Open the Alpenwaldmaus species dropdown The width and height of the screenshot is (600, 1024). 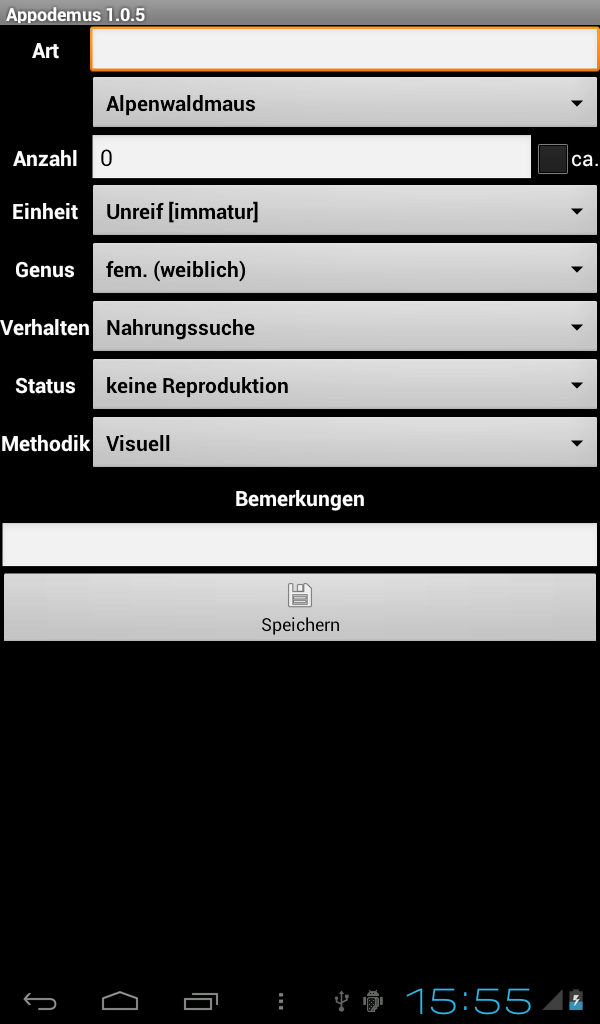[345, 103]
